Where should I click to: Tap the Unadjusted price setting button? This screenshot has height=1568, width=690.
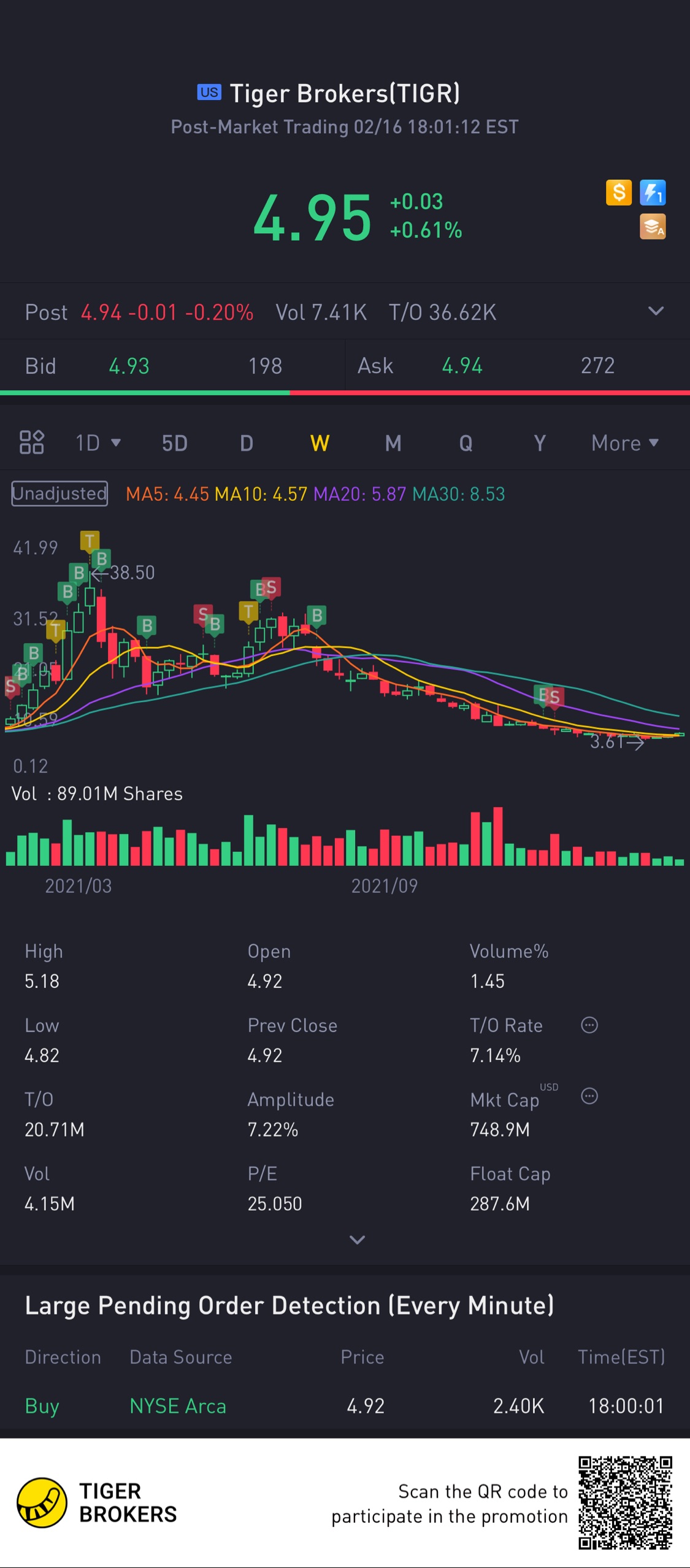pos(59,493)
